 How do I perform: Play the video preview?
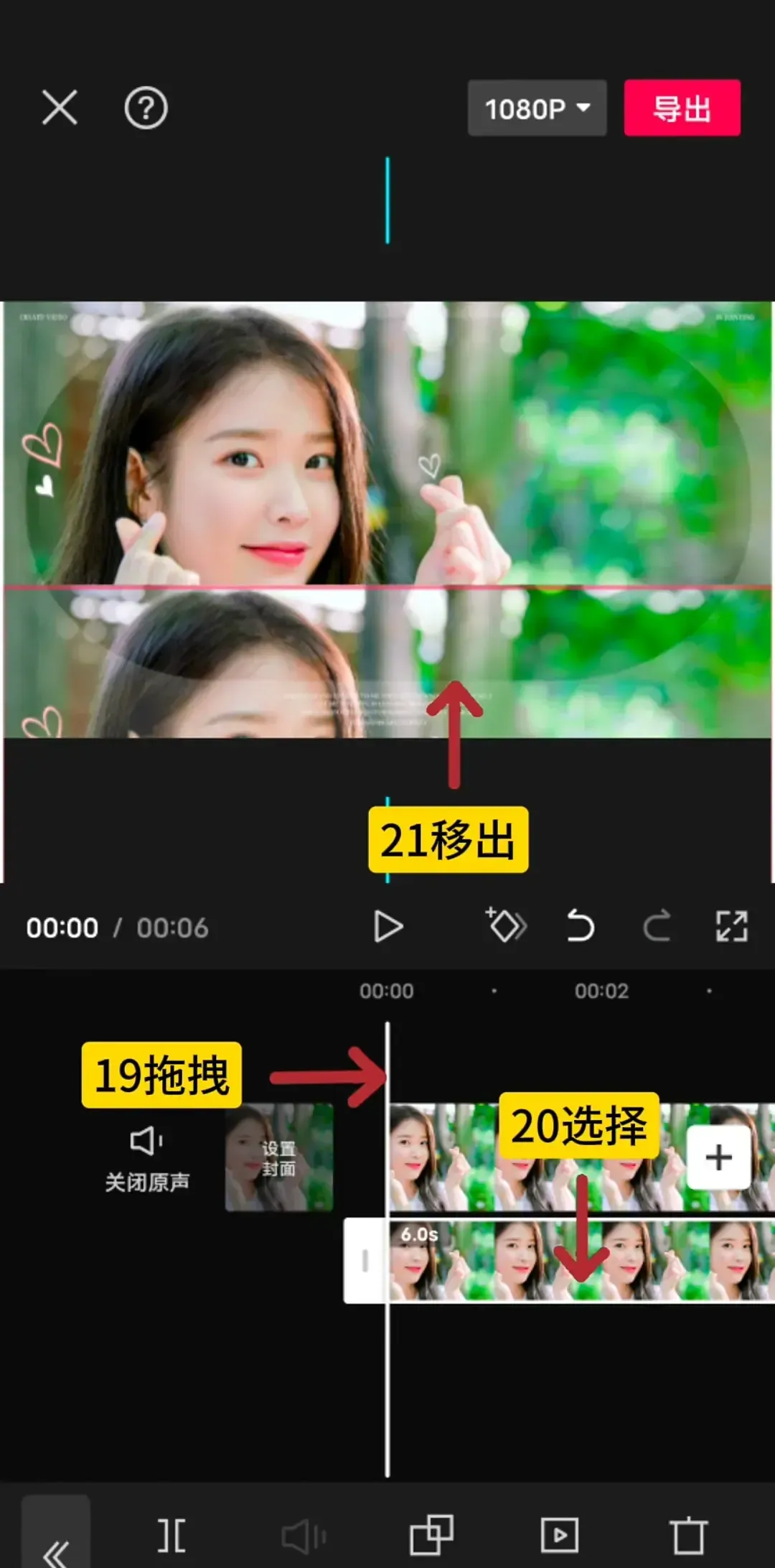click(388, 926)
